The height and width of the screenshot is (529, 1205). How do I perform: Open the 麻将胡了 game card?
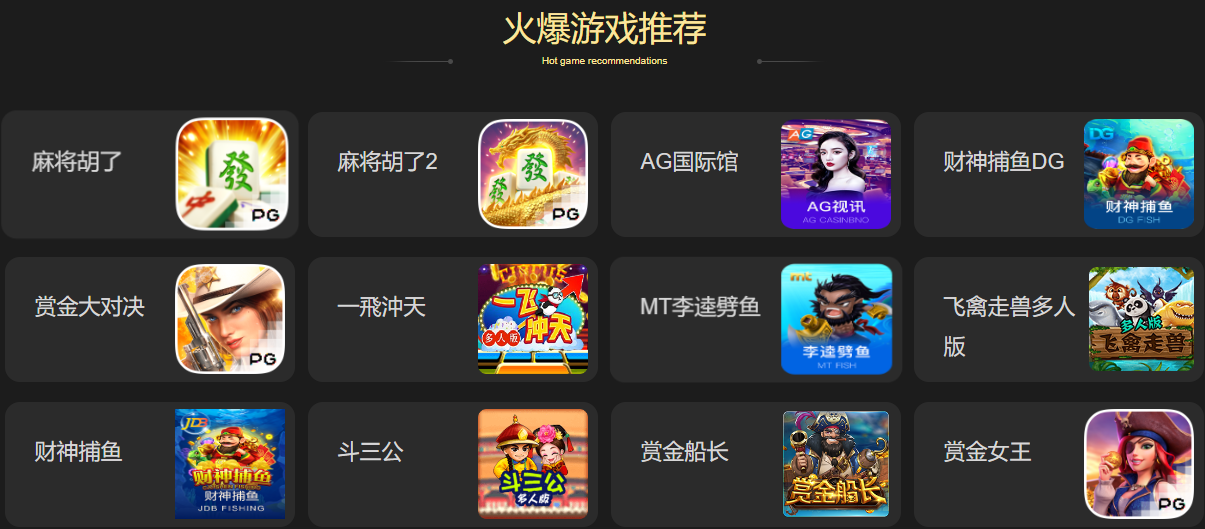pyautogui.click(x=150, y=174)
